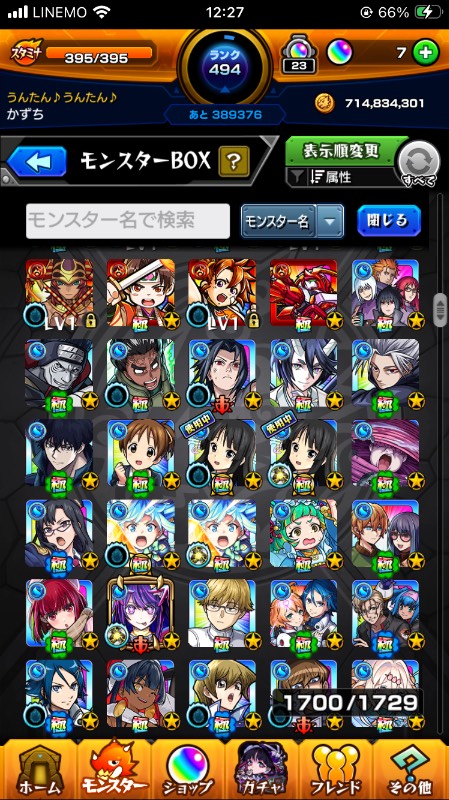The height and width of the screenshot is (800, 449).
Task: Close the search panel with 閉じる
Action: [x=389, y=220]
